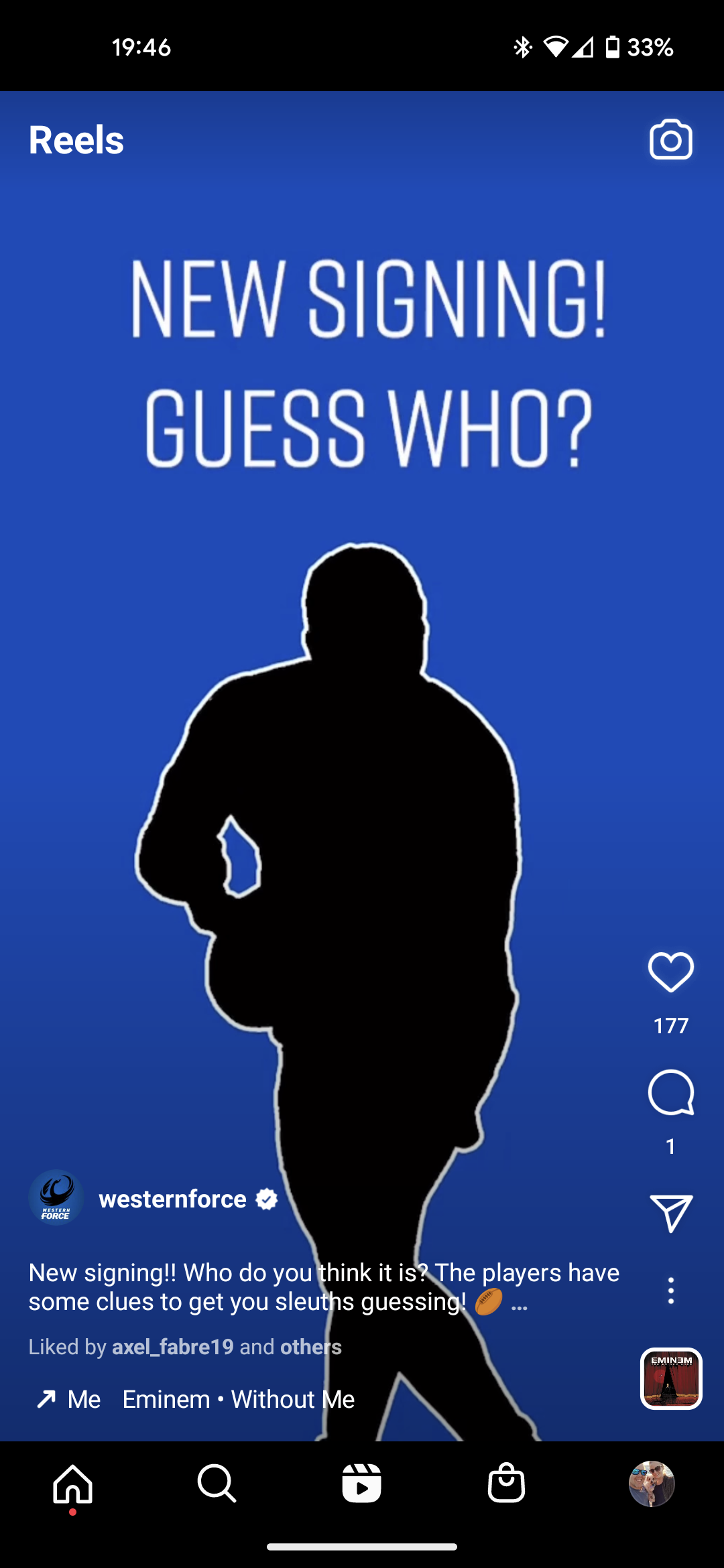Viewport: 724px width, 1568px height.
Task: Go to the Home feed tab
Action: (72, 1484)
